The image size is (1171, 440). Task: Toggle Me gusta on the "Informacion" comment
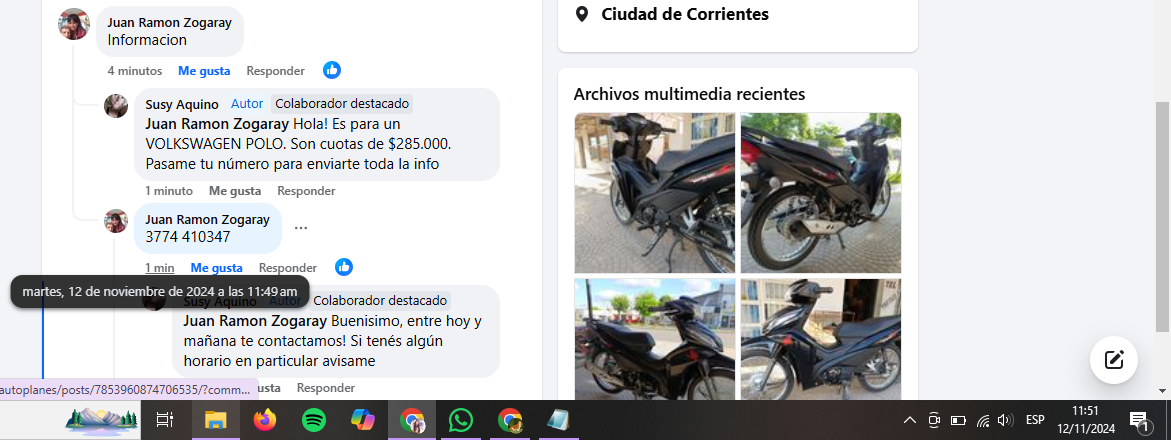tap(204, 71)
